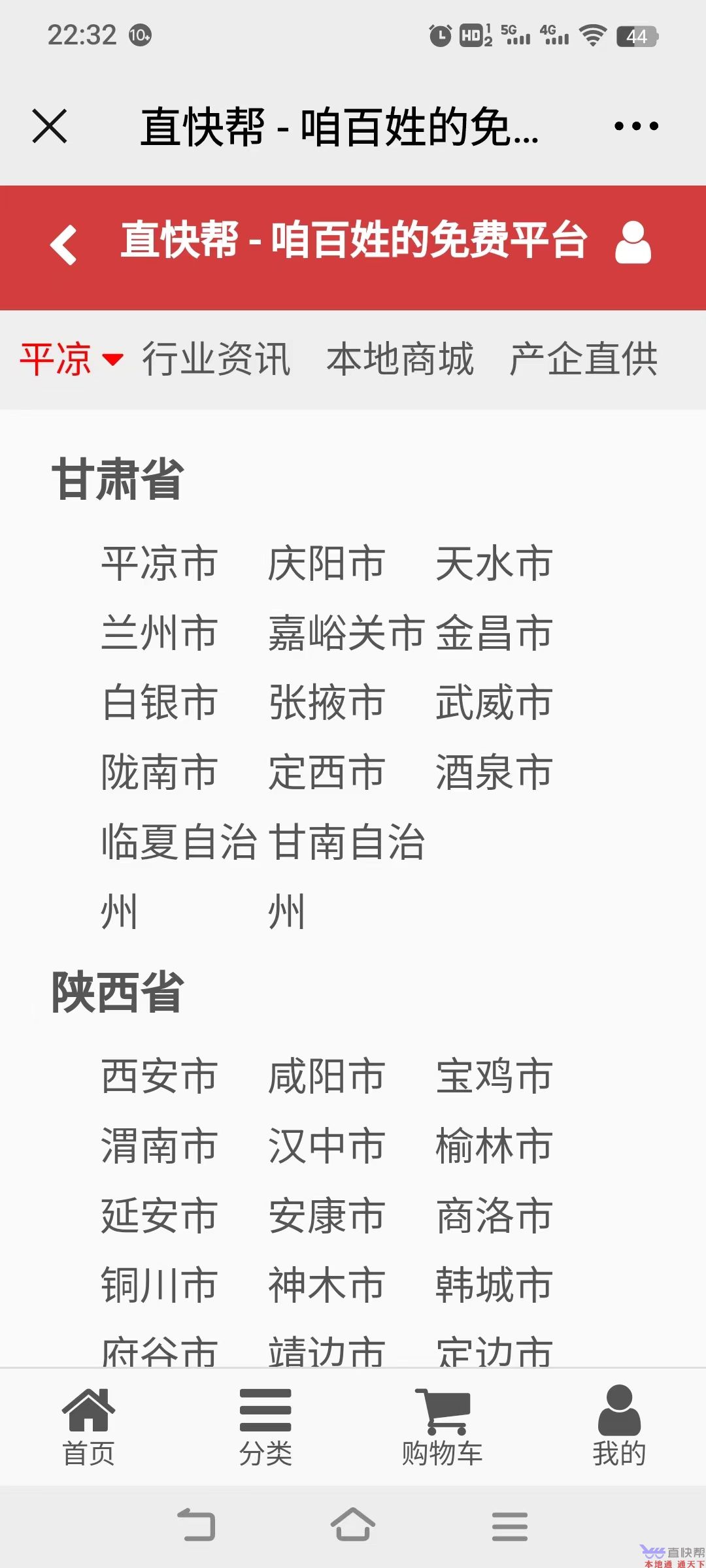Open the three-dot overflow menu
Viewport: 706px width, 1568px height.
tap(636, 125)
